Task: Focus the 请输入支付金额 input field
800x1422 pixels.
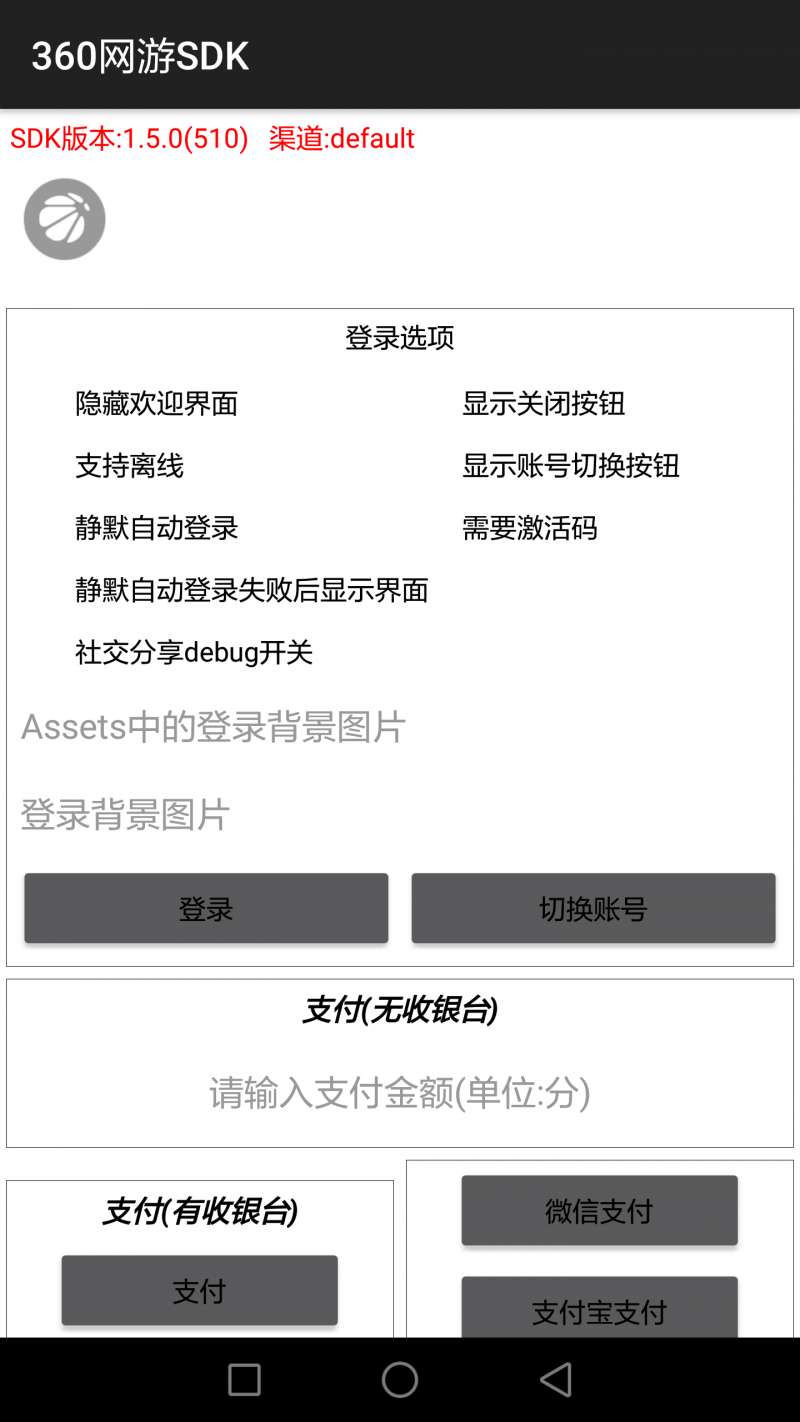Action: click(x=400, y=1092)
